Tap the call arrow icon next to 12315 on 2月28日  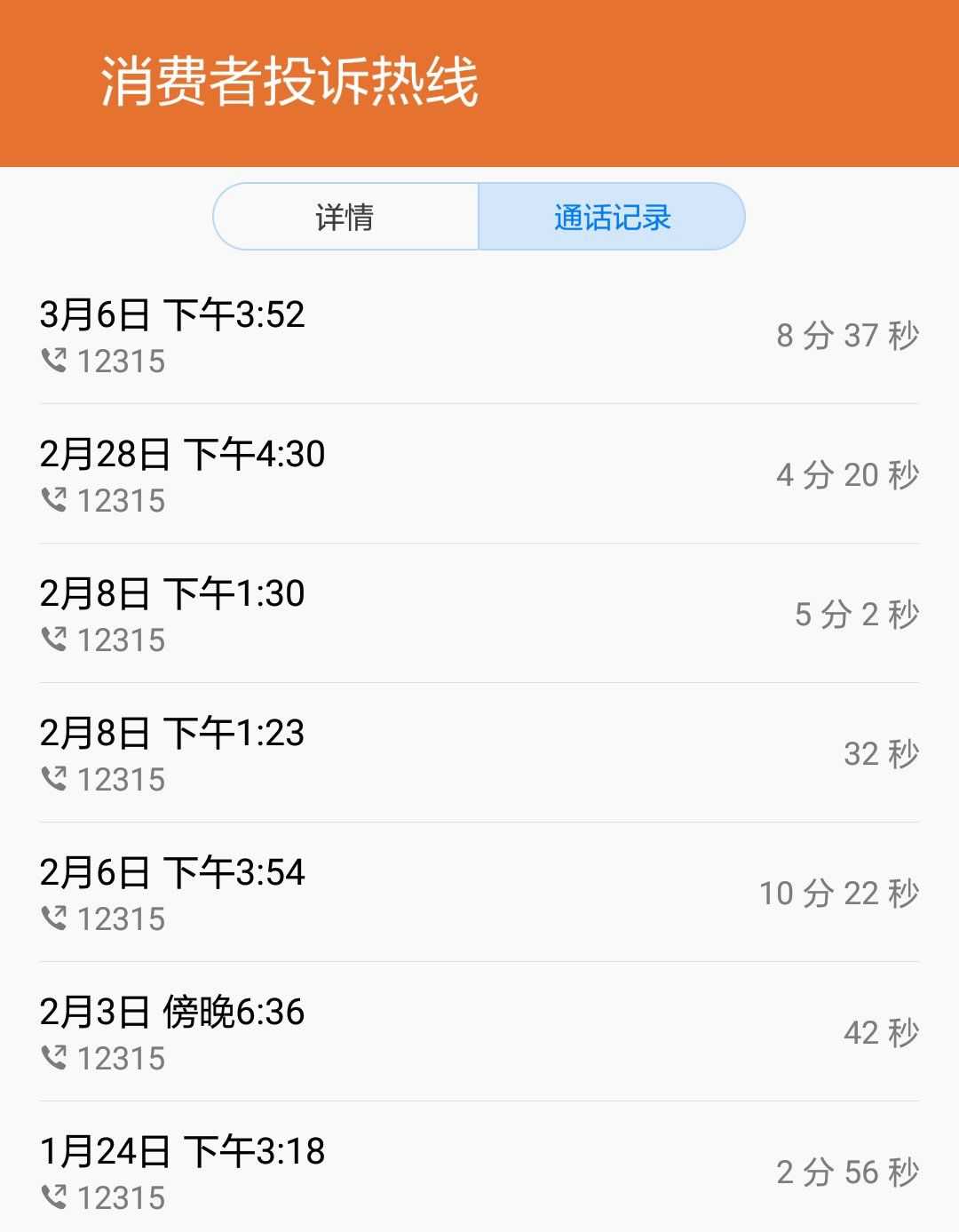[56, 499]
